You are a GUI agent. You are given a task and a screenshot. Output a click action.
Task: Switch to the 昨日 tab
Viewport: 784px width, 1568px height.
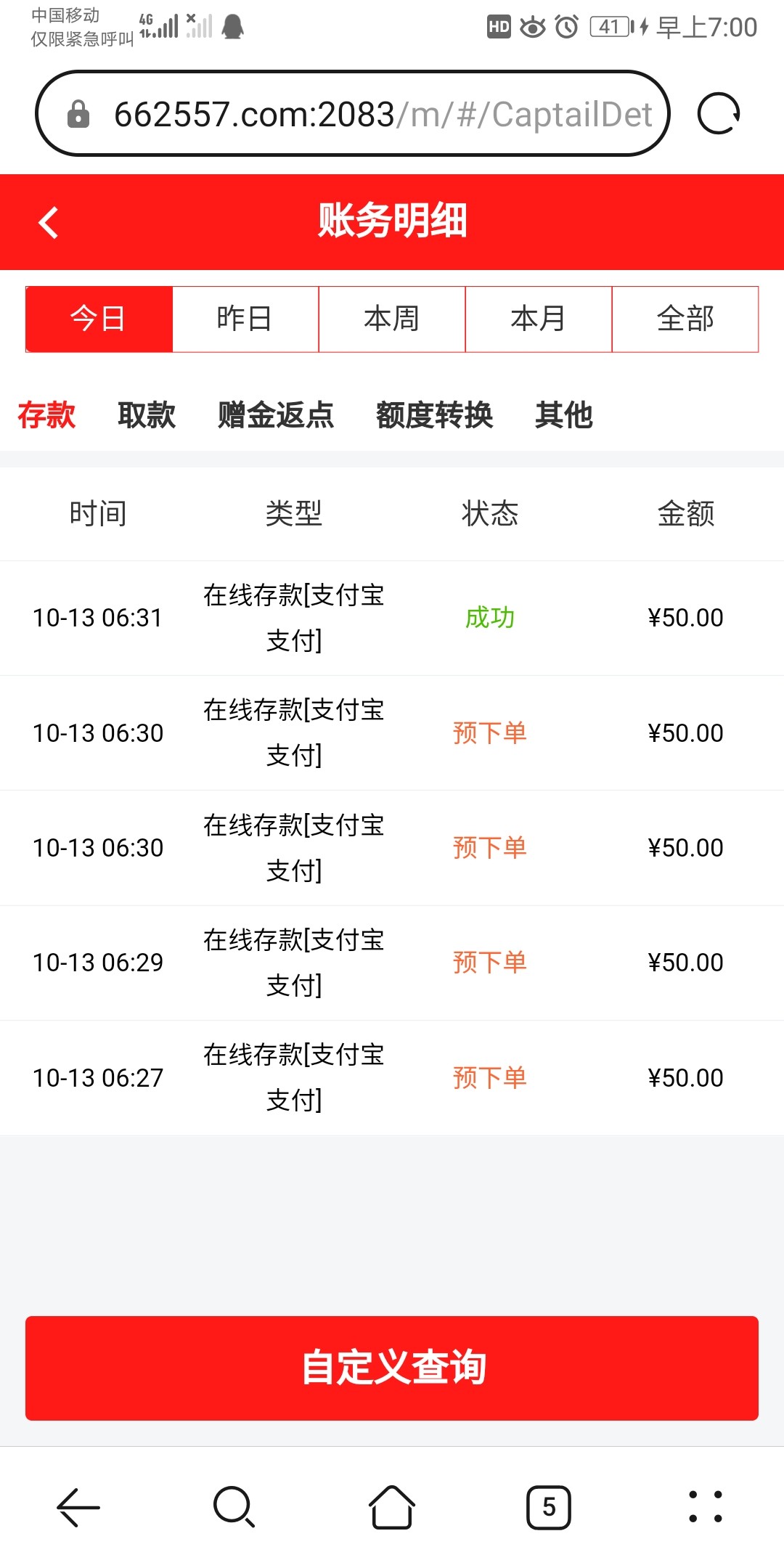(245, 319)
